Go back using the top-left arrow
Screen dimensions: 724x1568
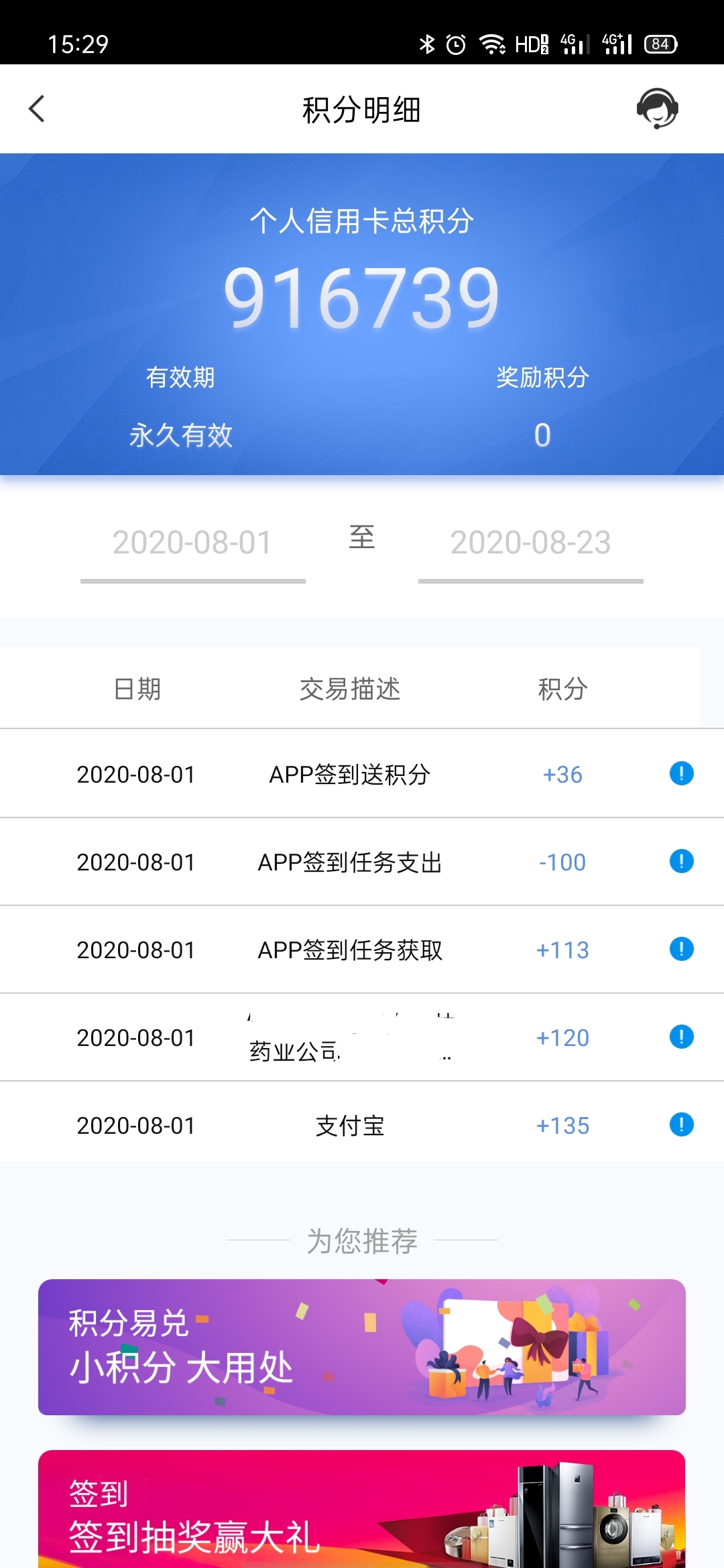(37, 109)
